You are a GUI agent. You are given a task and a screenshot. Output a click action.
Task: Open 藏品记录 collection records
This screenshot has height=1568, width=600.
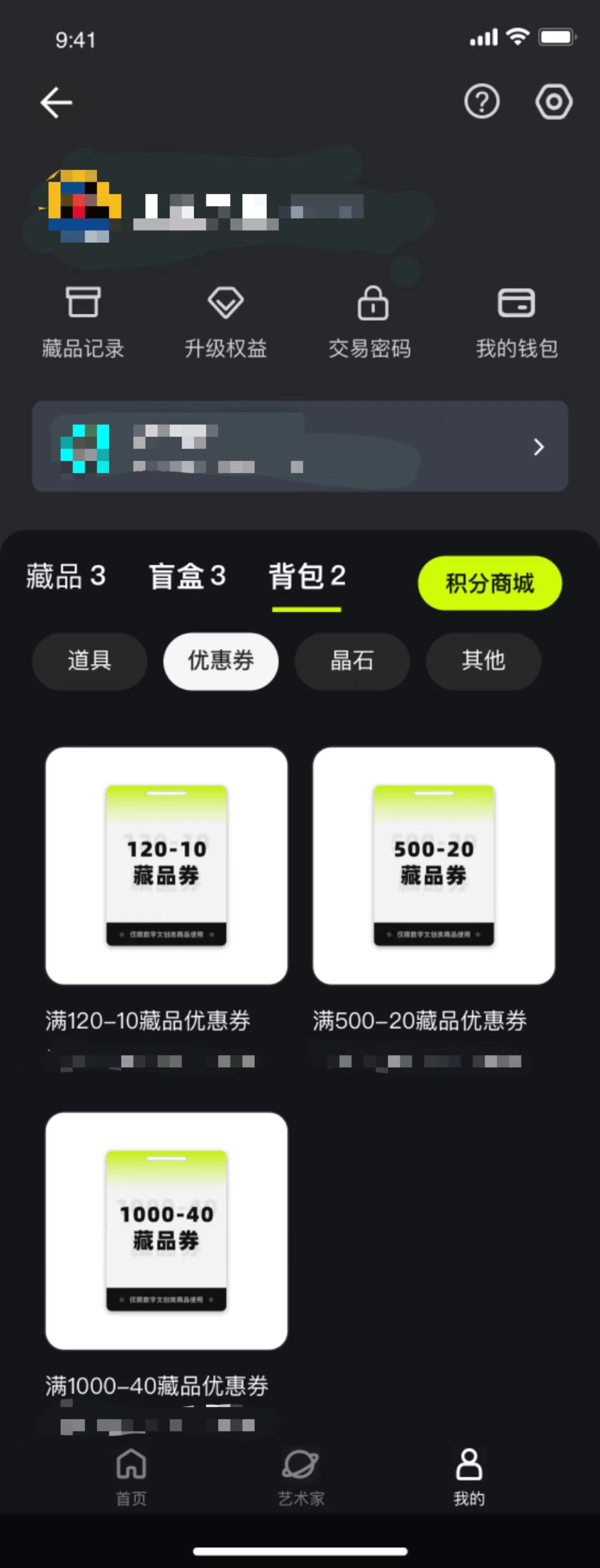click(x=83, y=322)
